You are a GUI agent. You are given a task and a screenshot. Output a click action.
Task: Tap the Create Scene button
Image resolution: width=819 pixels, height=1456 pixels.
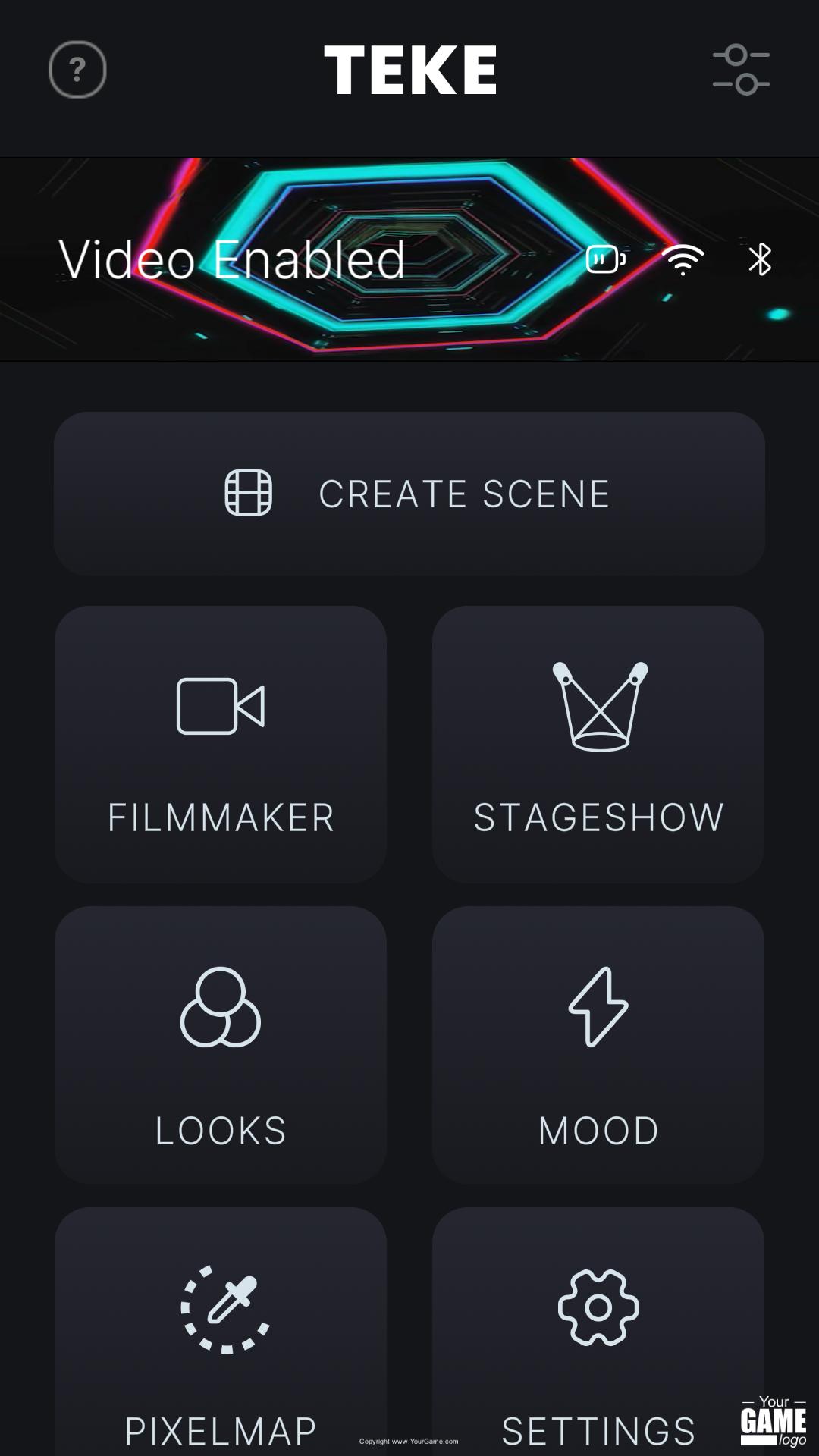pyautogui.click(x=409, y=494)
